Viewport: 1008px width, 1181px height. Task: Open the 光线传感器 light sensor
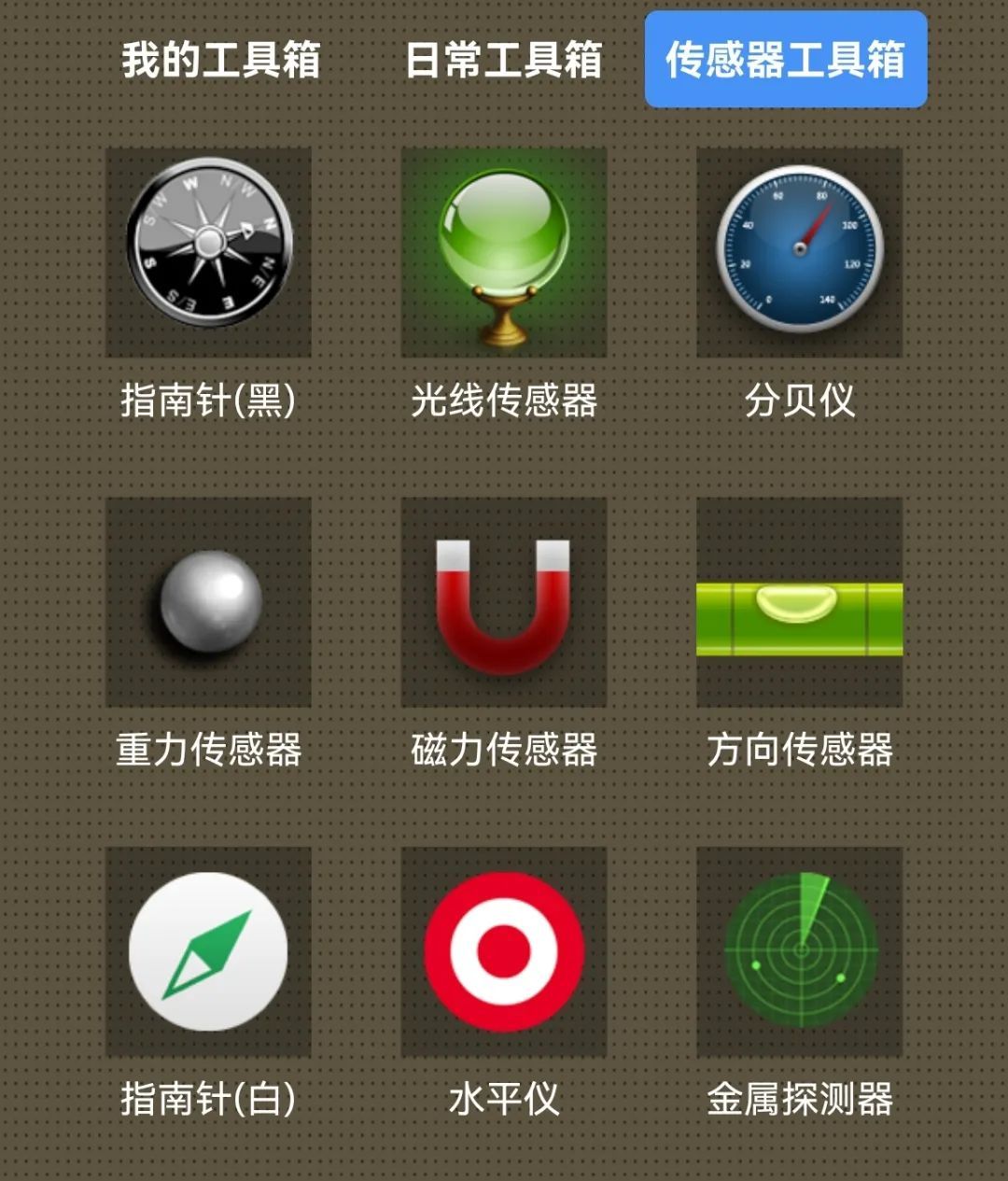click(504, 252)
